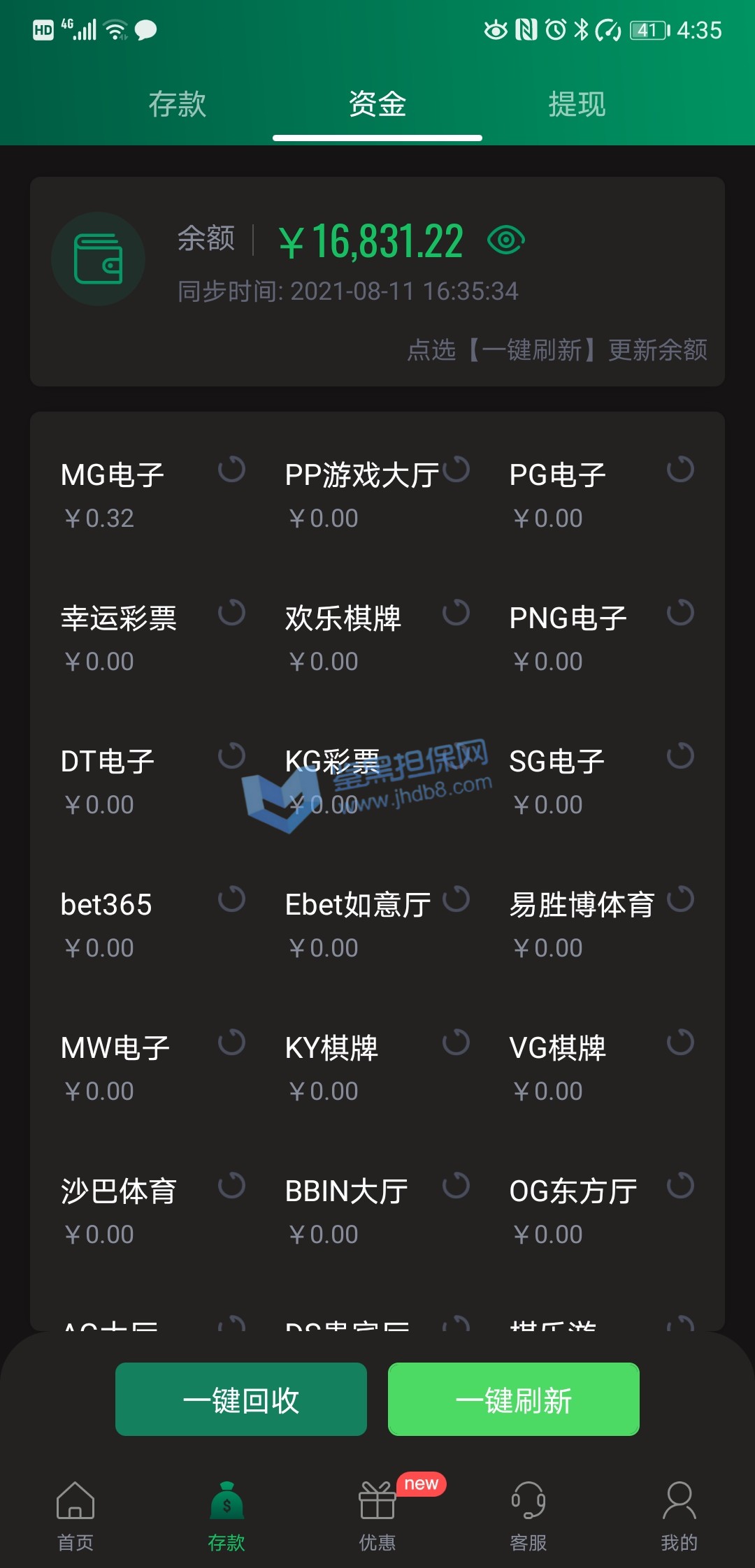Select 存款 in the bottom navigation
This screenshot has height=1568, width=755.
point(226,1513)
